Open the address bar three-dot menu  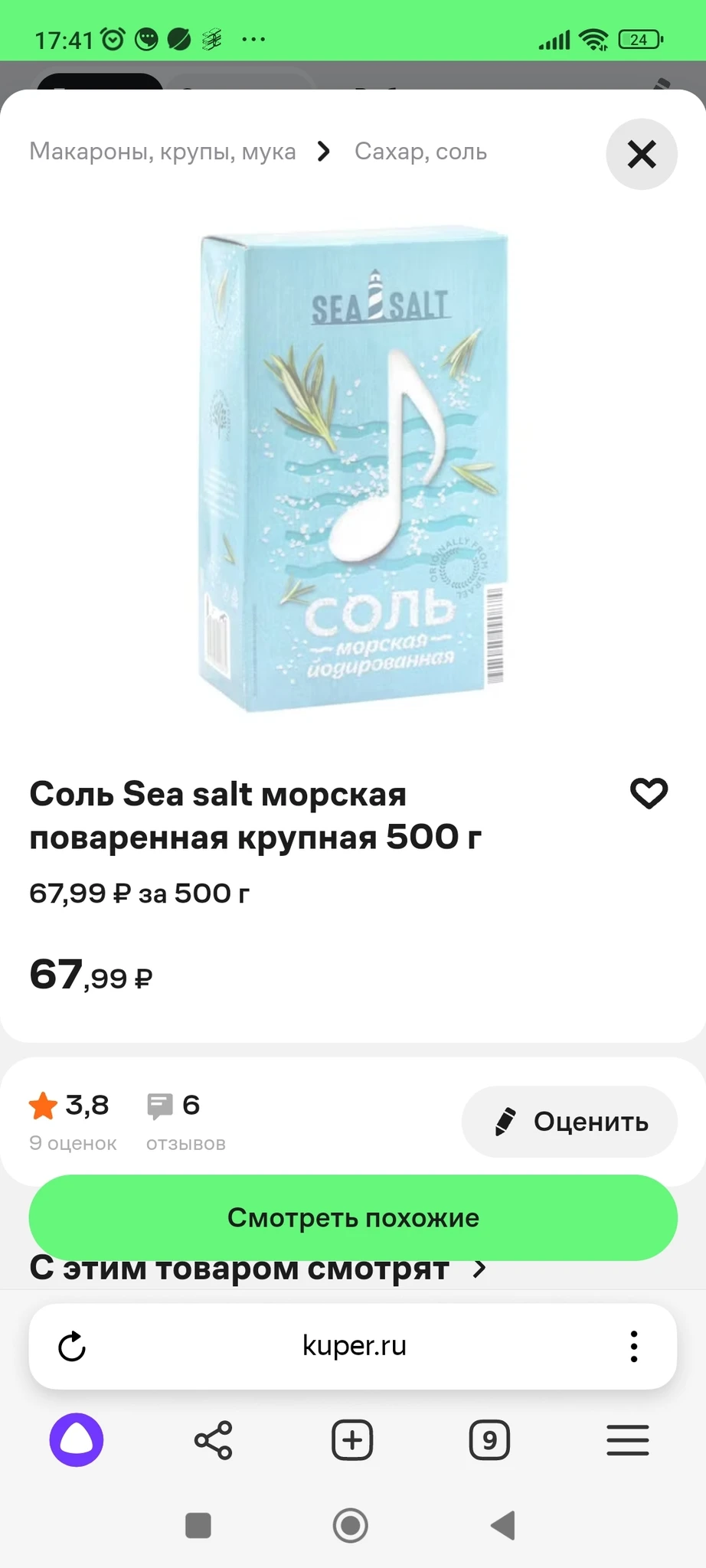pos(633,1346)
